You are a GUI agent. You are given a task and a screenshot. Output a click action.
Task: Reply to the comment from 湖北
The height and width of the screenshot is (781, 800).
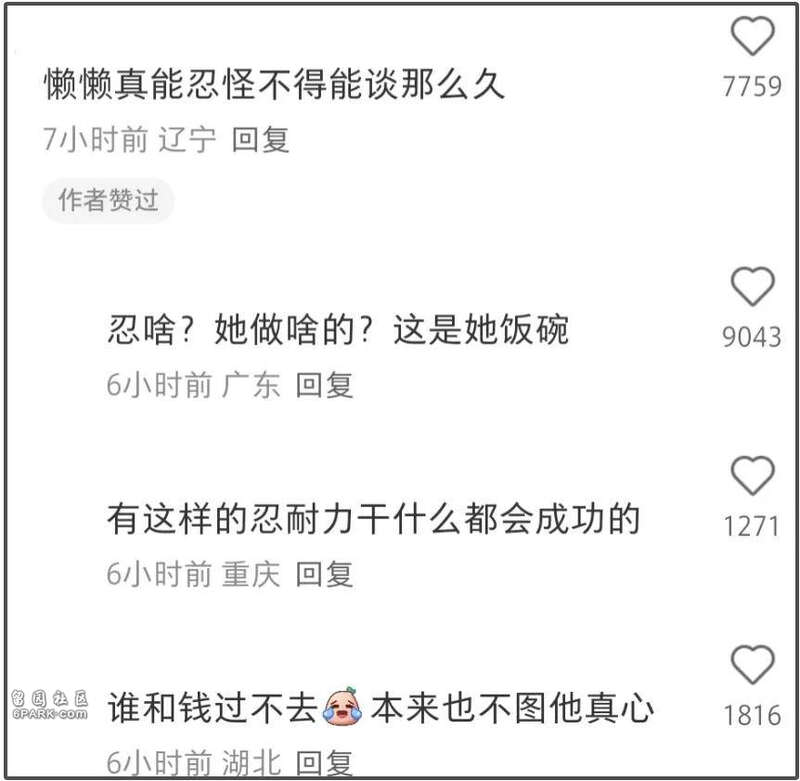325,765
